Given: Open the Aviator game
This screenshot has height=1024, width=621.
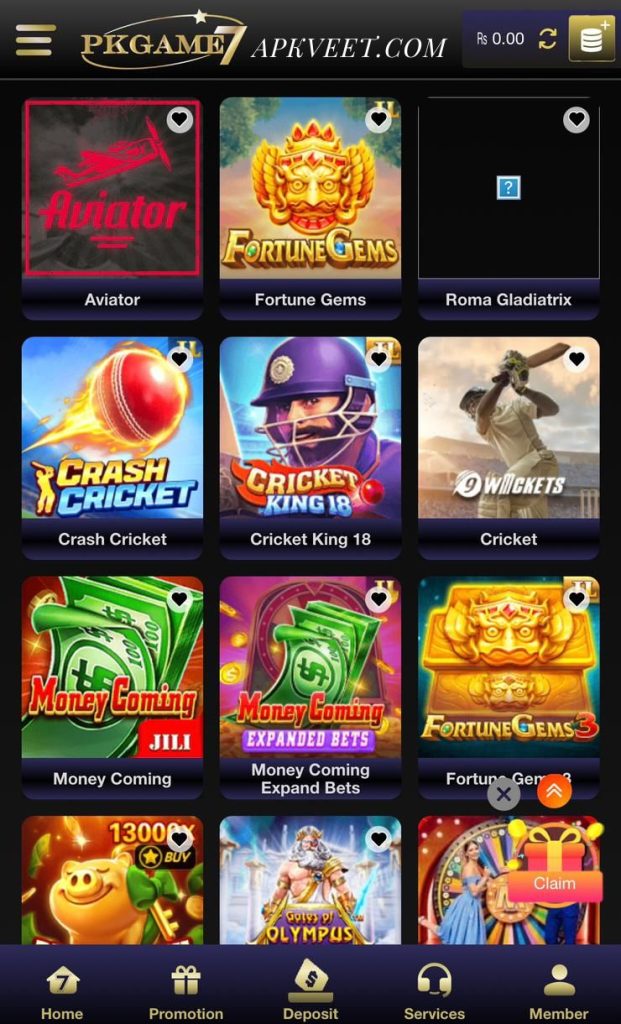Looking at the screenshot, I should pyautogui.click(x=112, y=188).
